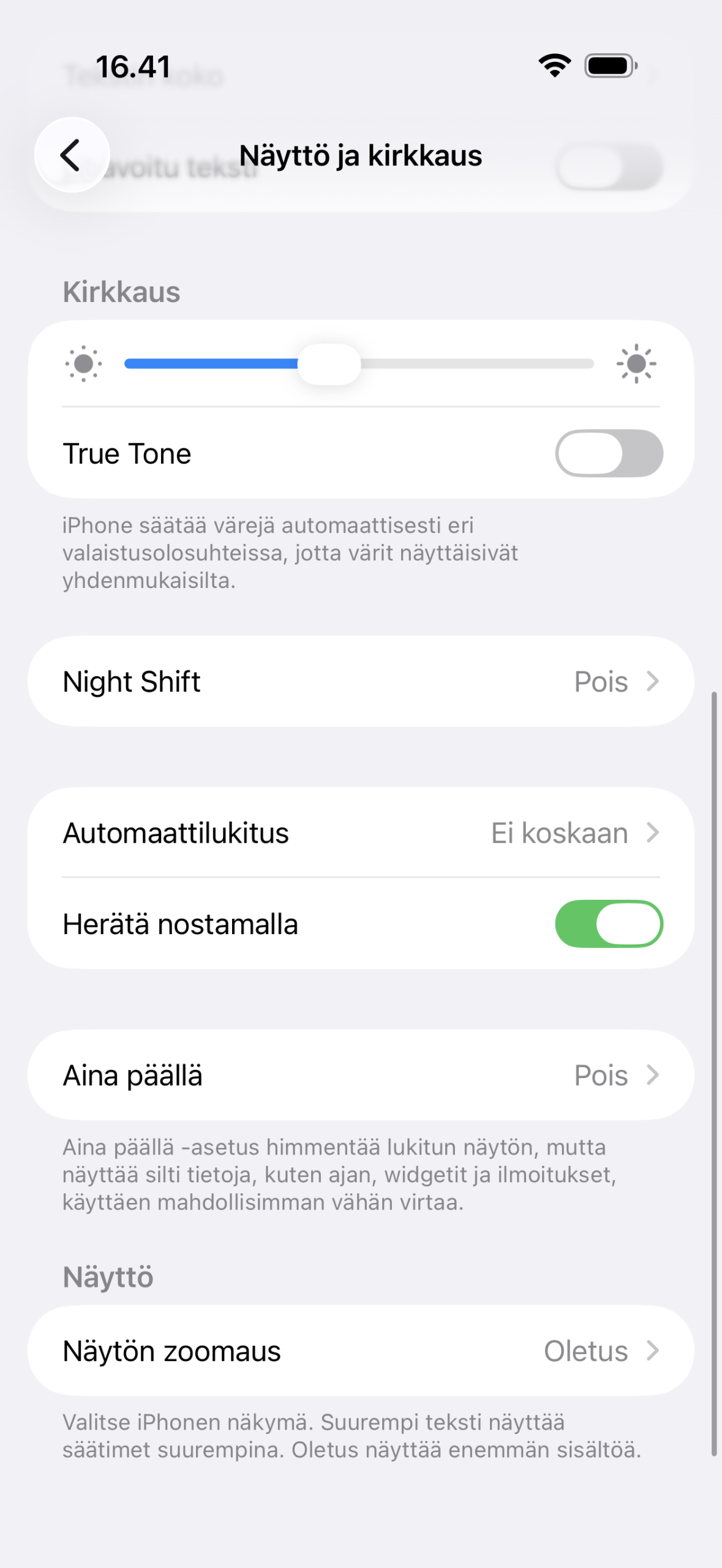
Task: Open Näytön zoomaus options
Action: (x=361, y=1351)
